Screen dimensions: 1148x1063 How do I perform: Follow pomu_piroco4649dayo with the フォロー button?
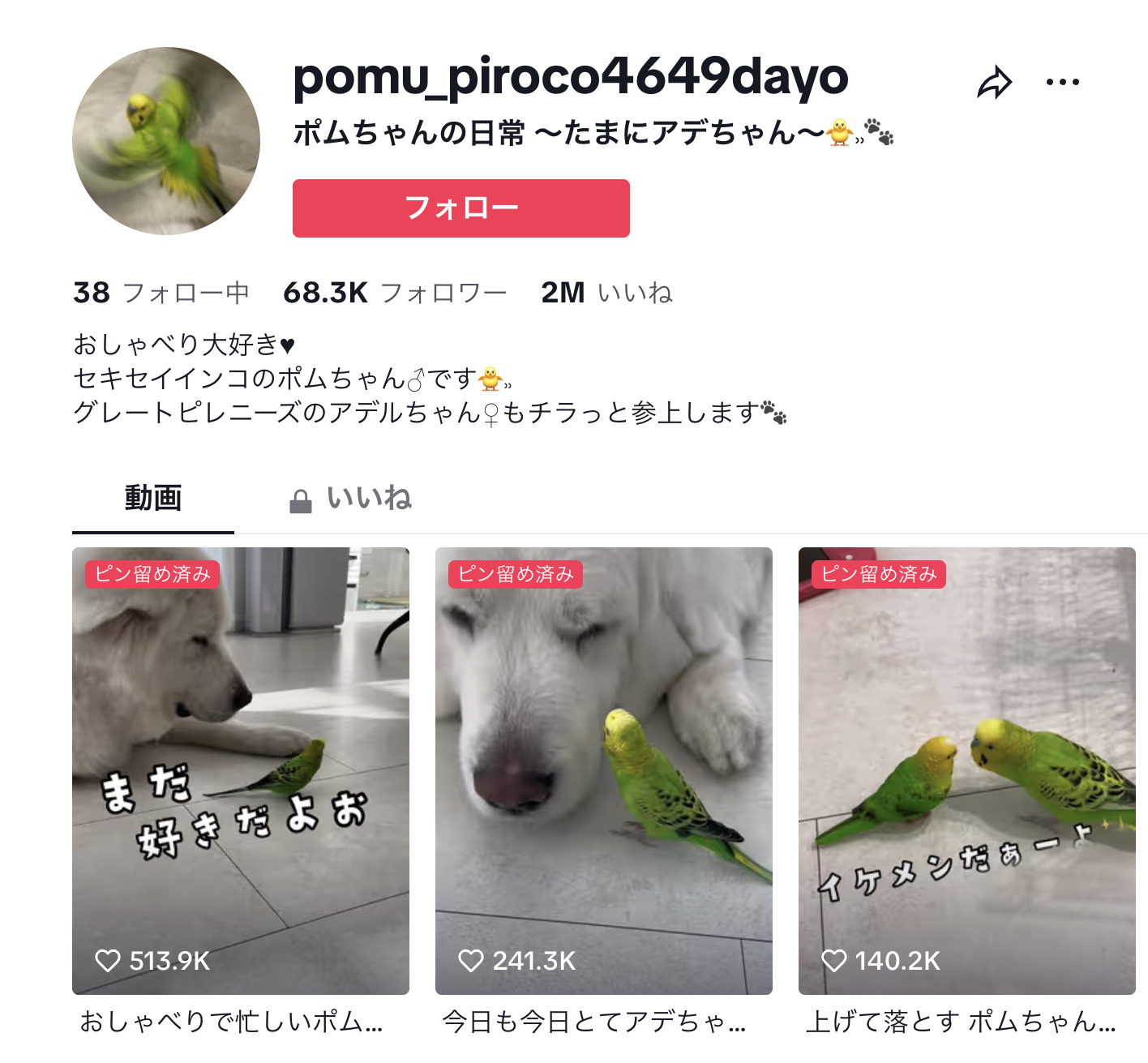[460, 208]
